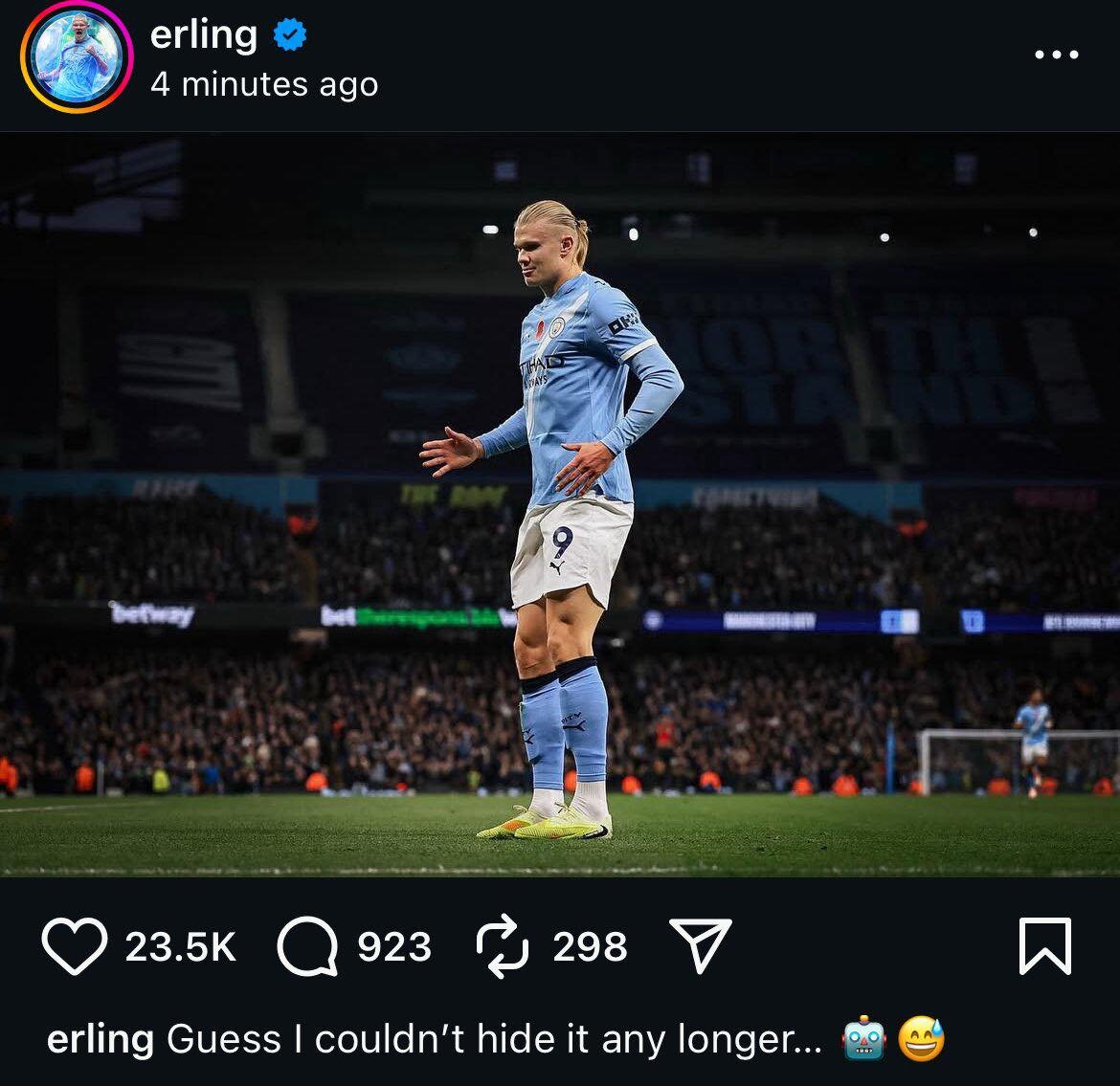Open the post photo in full view
This screenshot has width=1120, height=1086.
(x=560, y=504)
